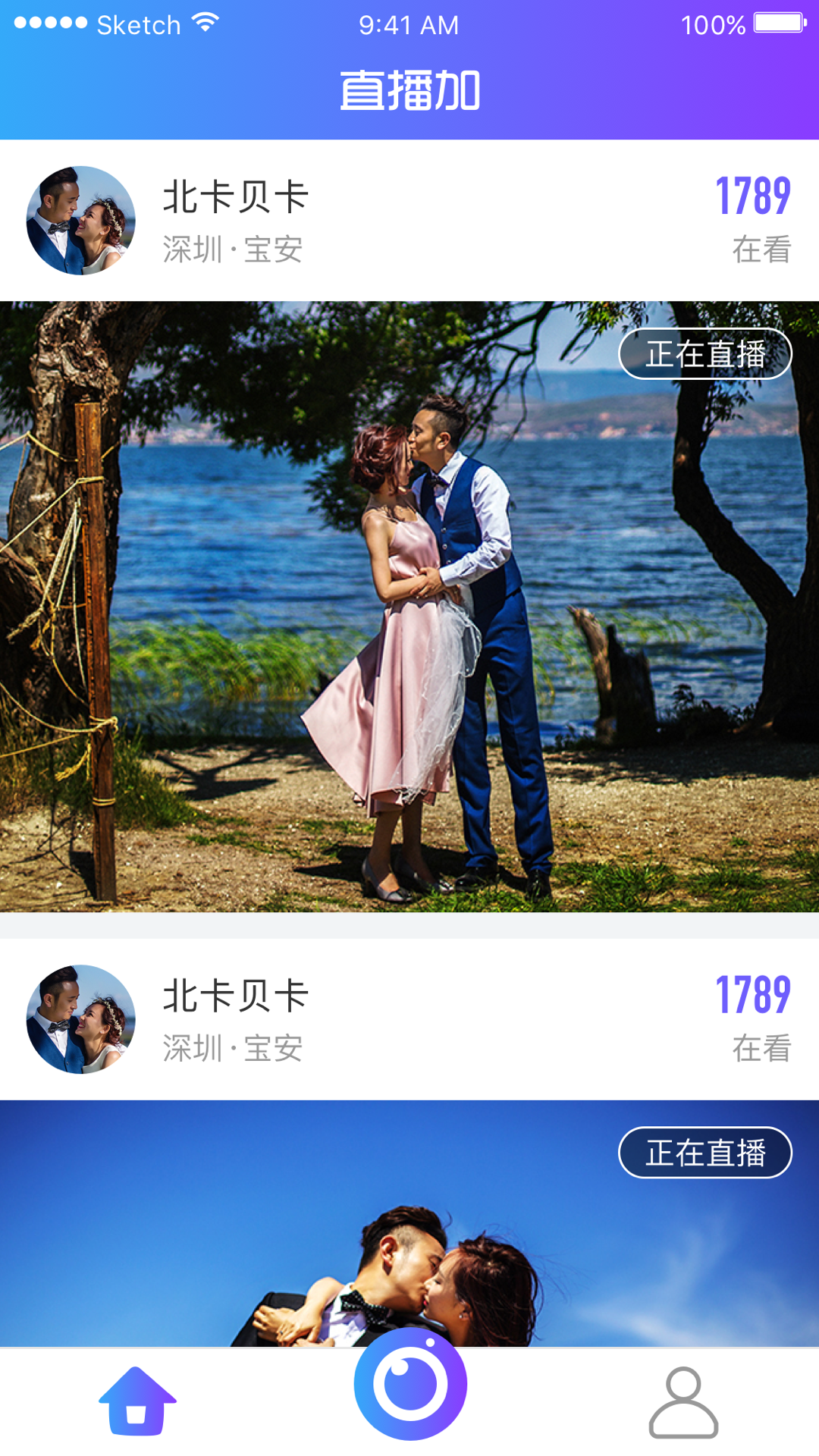Viewport: 819px width, 1456px height.
Task: Open the home tab
Action: [x=137, y=1401]
